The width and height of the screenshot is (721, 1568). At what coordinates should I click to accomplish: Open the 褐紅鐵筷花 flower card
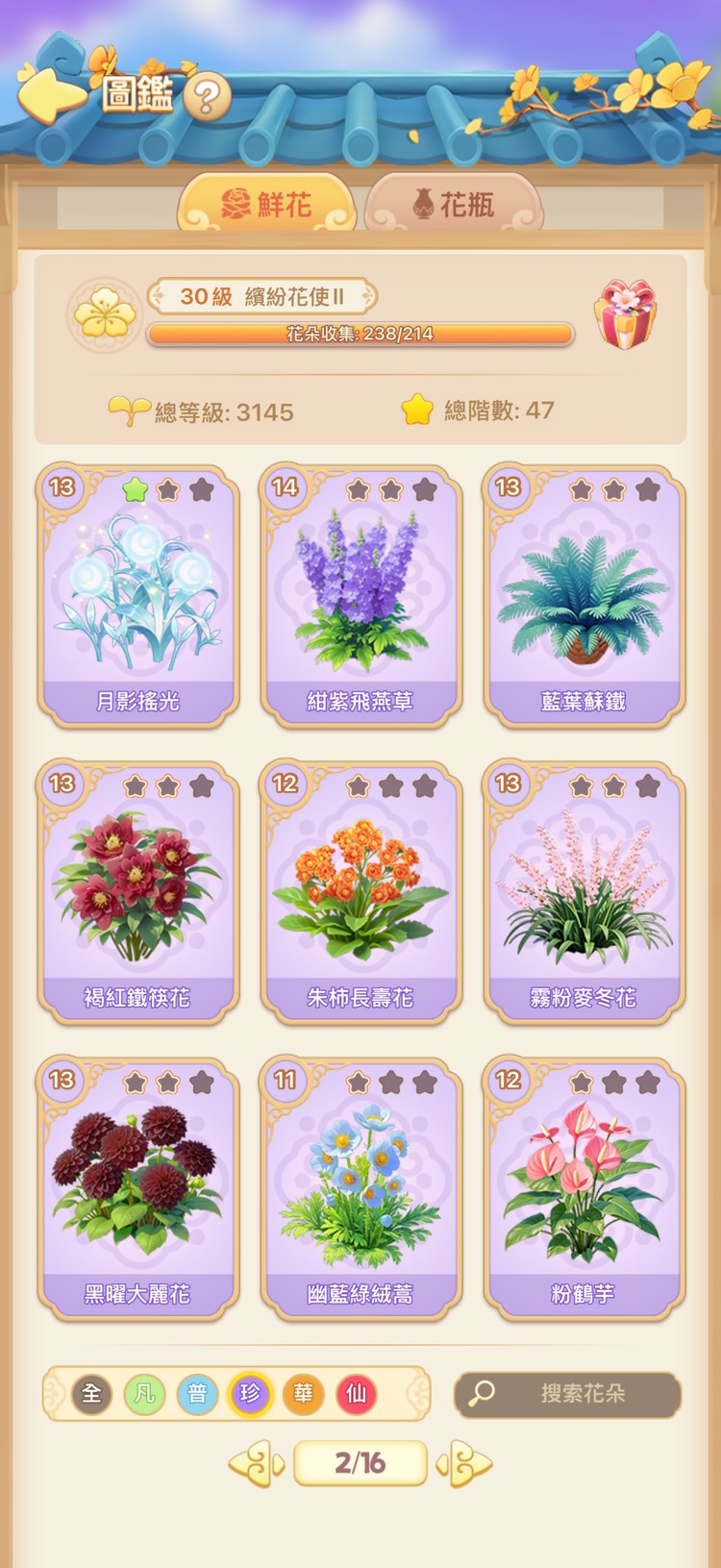point(138,892)
